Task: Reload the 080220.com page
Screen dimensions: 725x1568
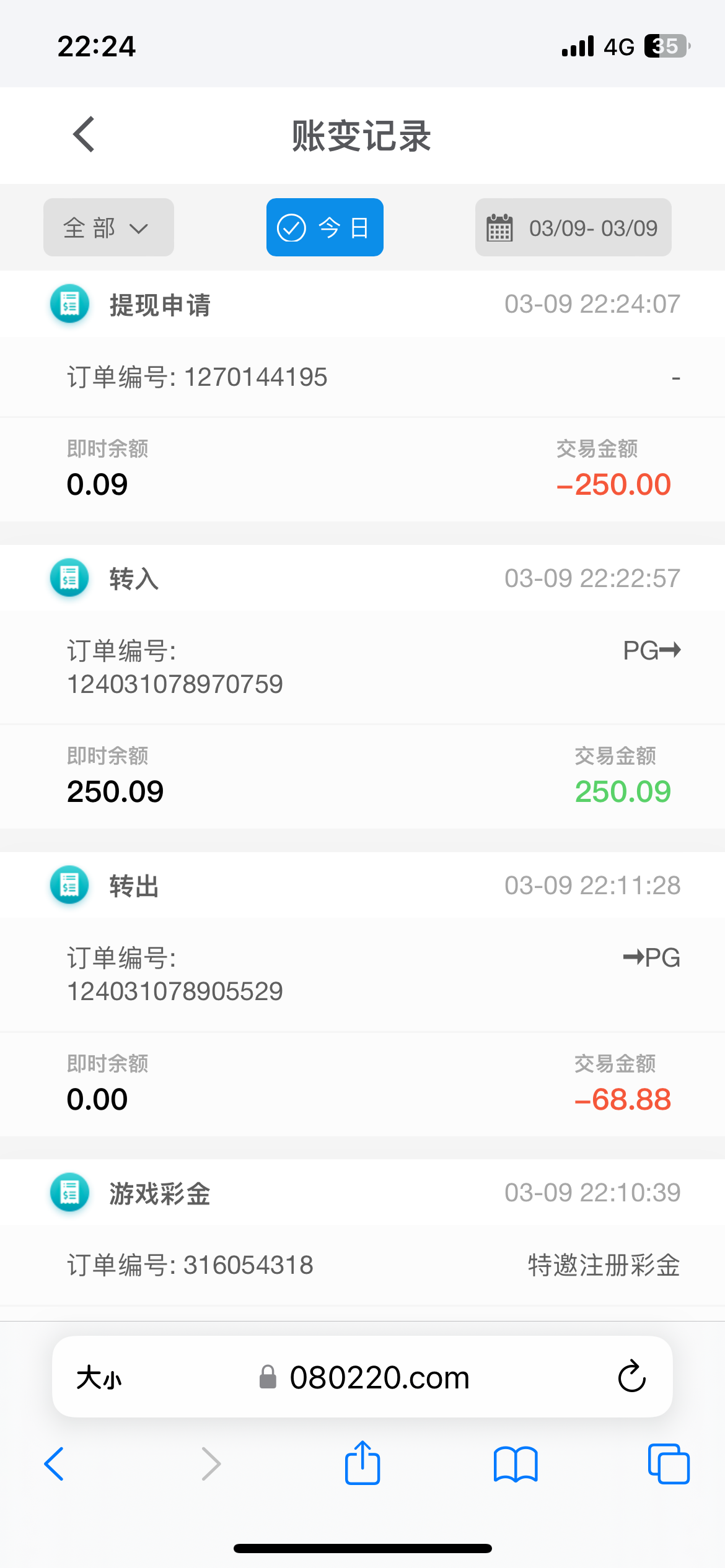Action: coord(631,1377)
